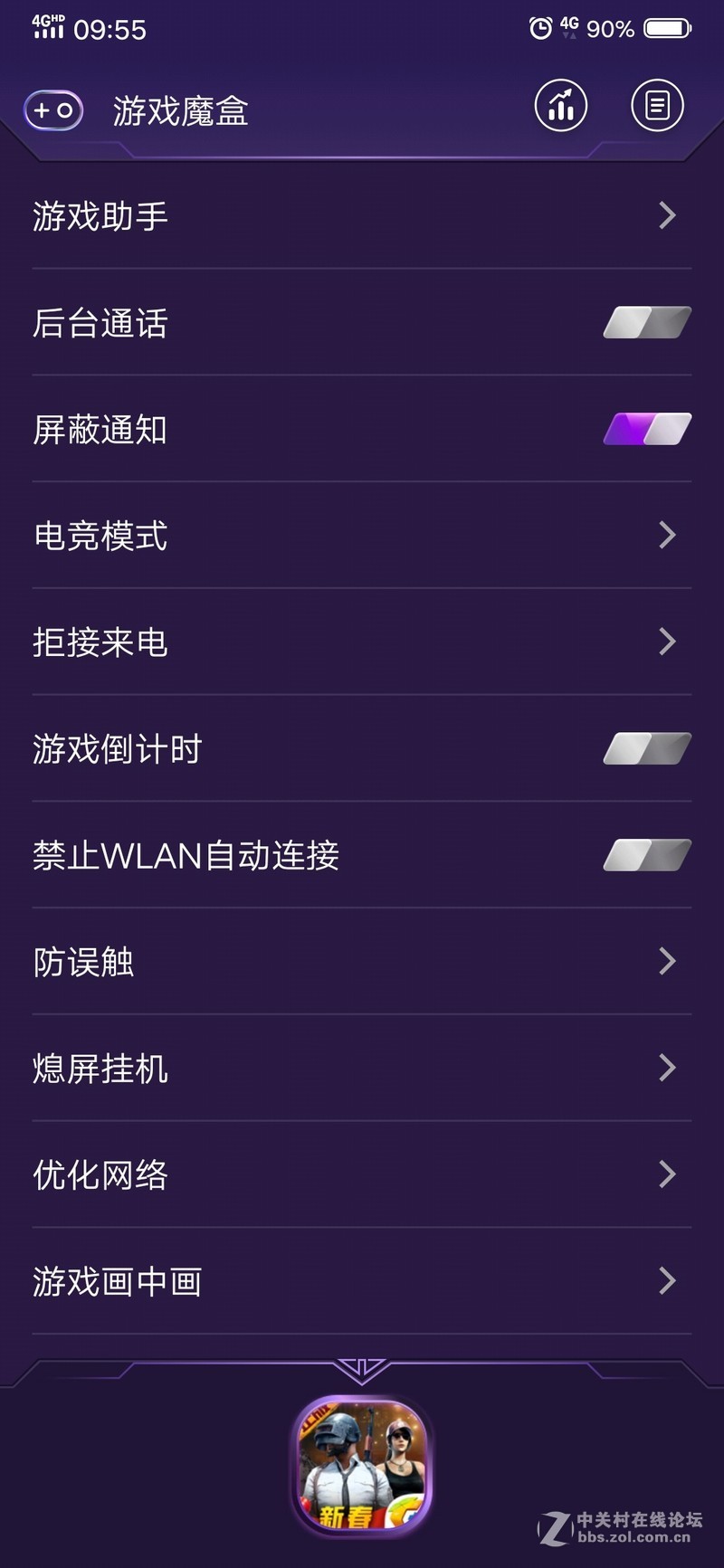This screenshot has width=724, height=1568.
Task: Toggle the 禁止WLAN自动连接 switch
Action: [644, 855]
